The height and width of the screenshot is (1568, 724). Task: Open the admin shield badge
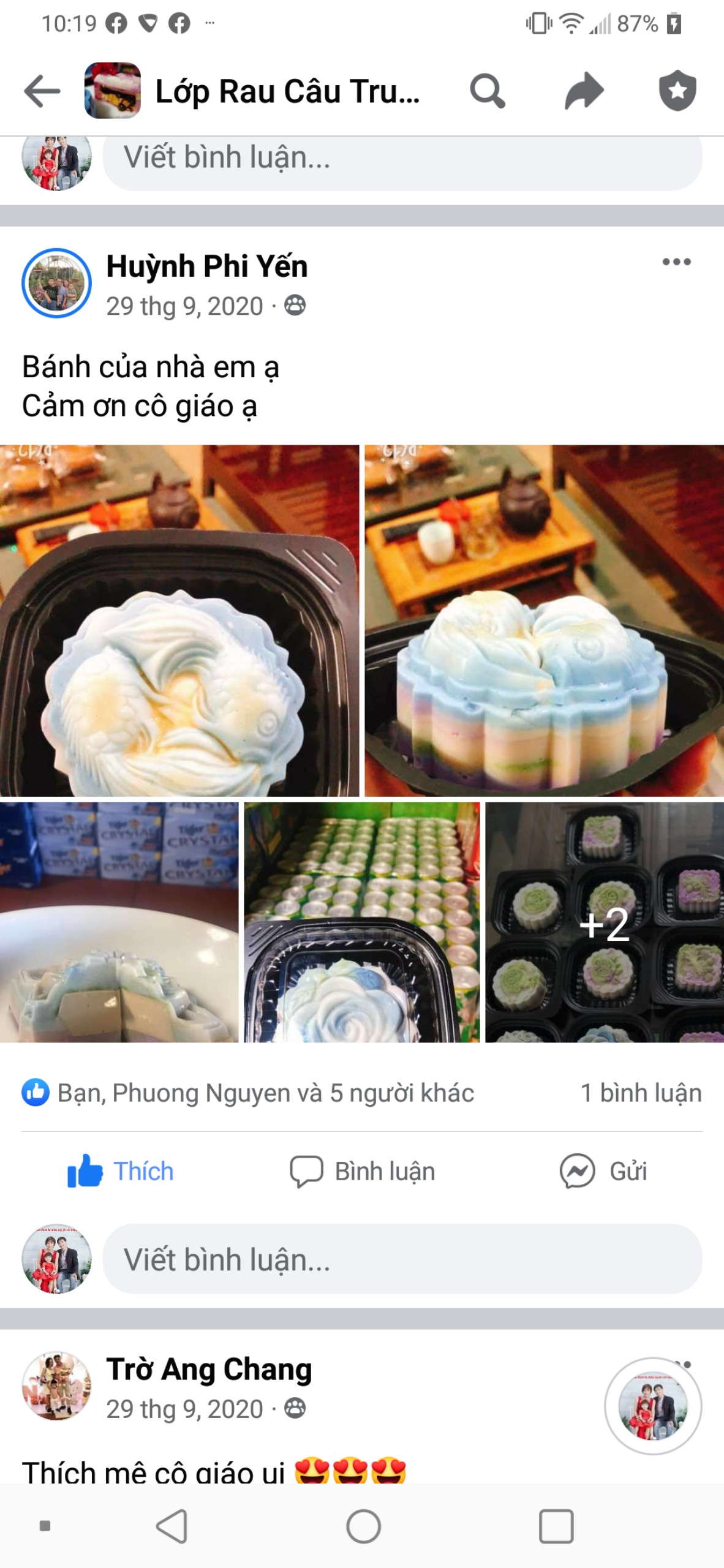tap(677, 91)
